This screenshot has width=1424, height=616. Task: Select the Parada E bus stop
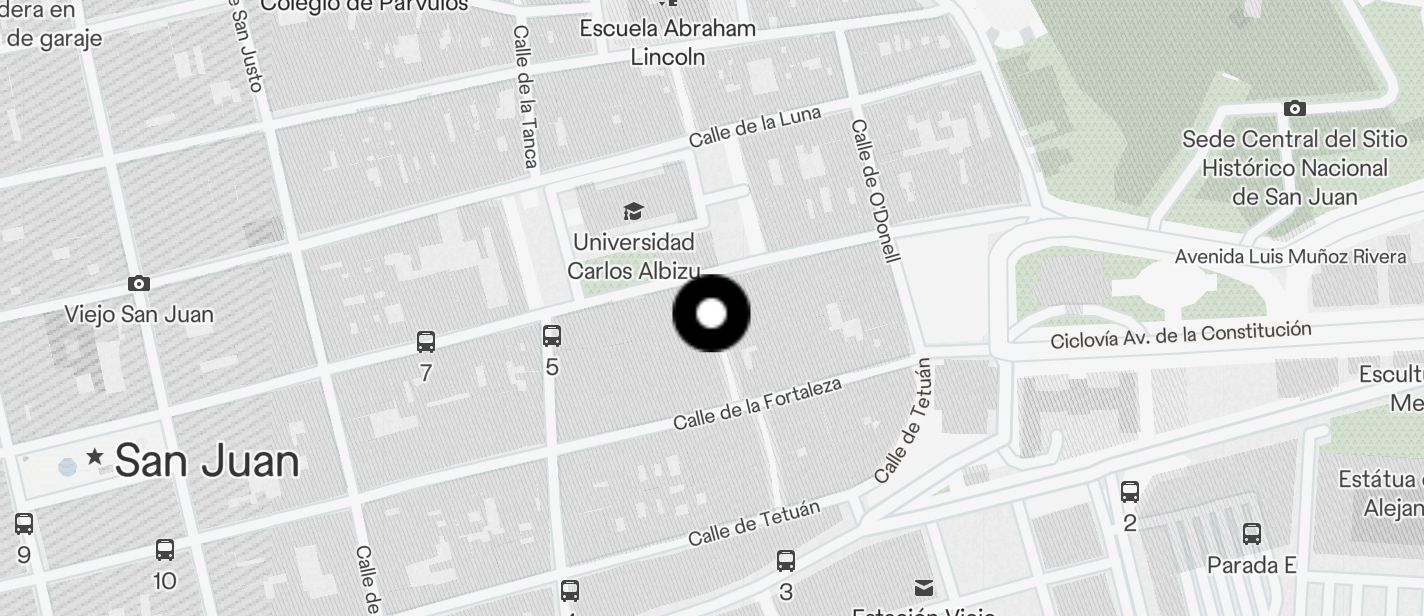point(1252,534)
